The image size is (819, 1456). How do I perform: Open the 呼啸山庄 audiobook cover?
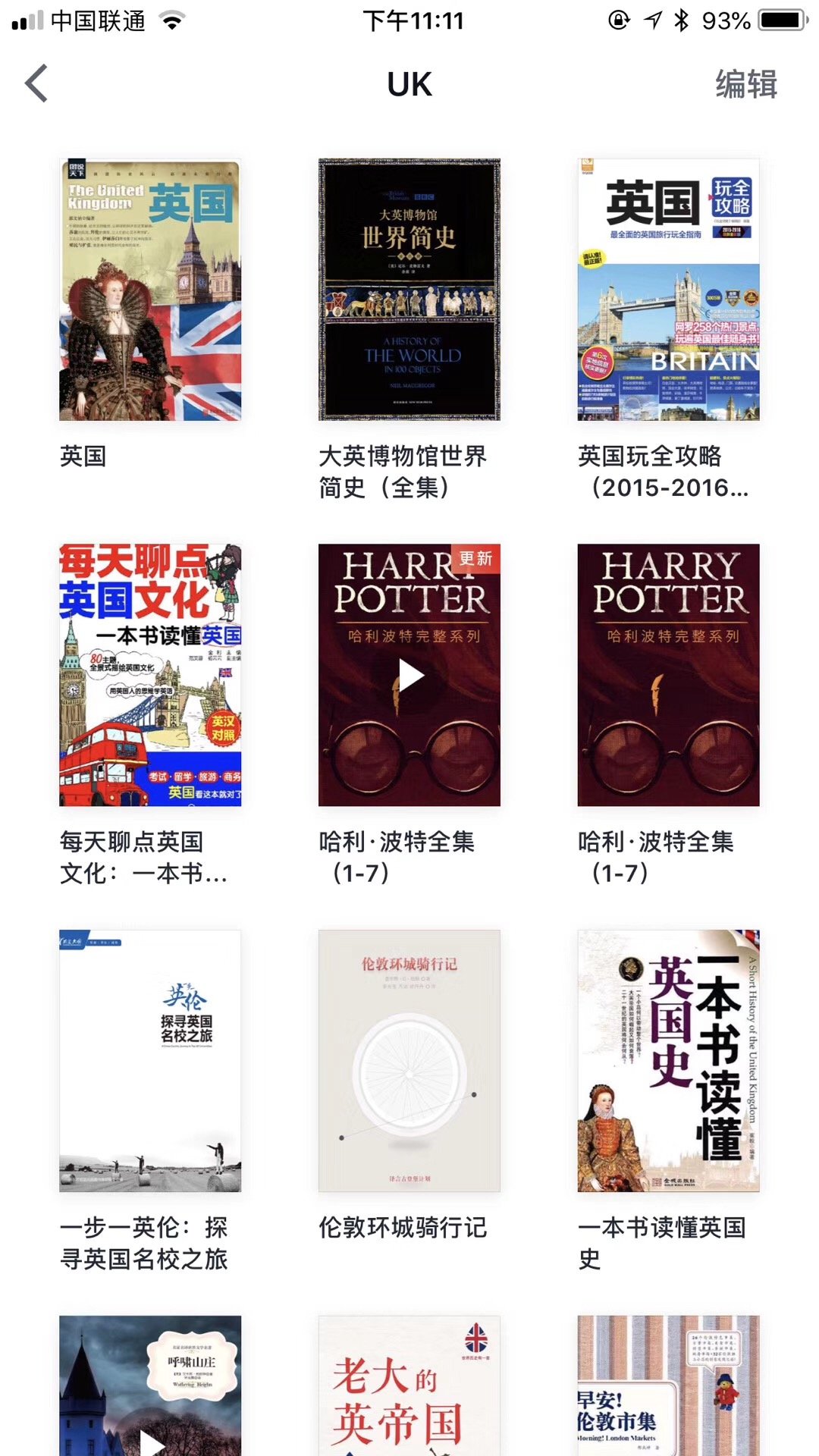150,1386
